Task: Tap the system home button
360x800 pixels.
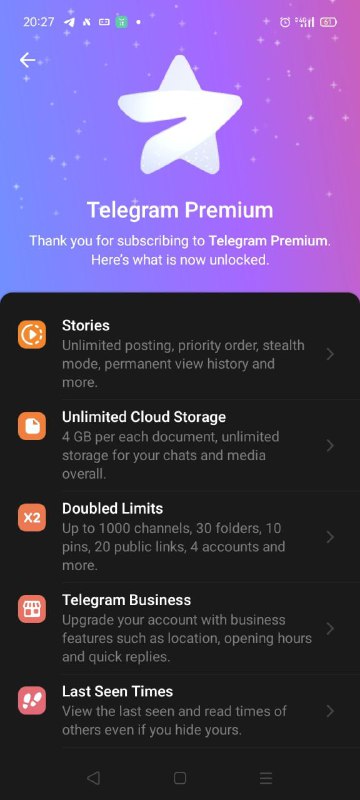Action: coord(180,778)
